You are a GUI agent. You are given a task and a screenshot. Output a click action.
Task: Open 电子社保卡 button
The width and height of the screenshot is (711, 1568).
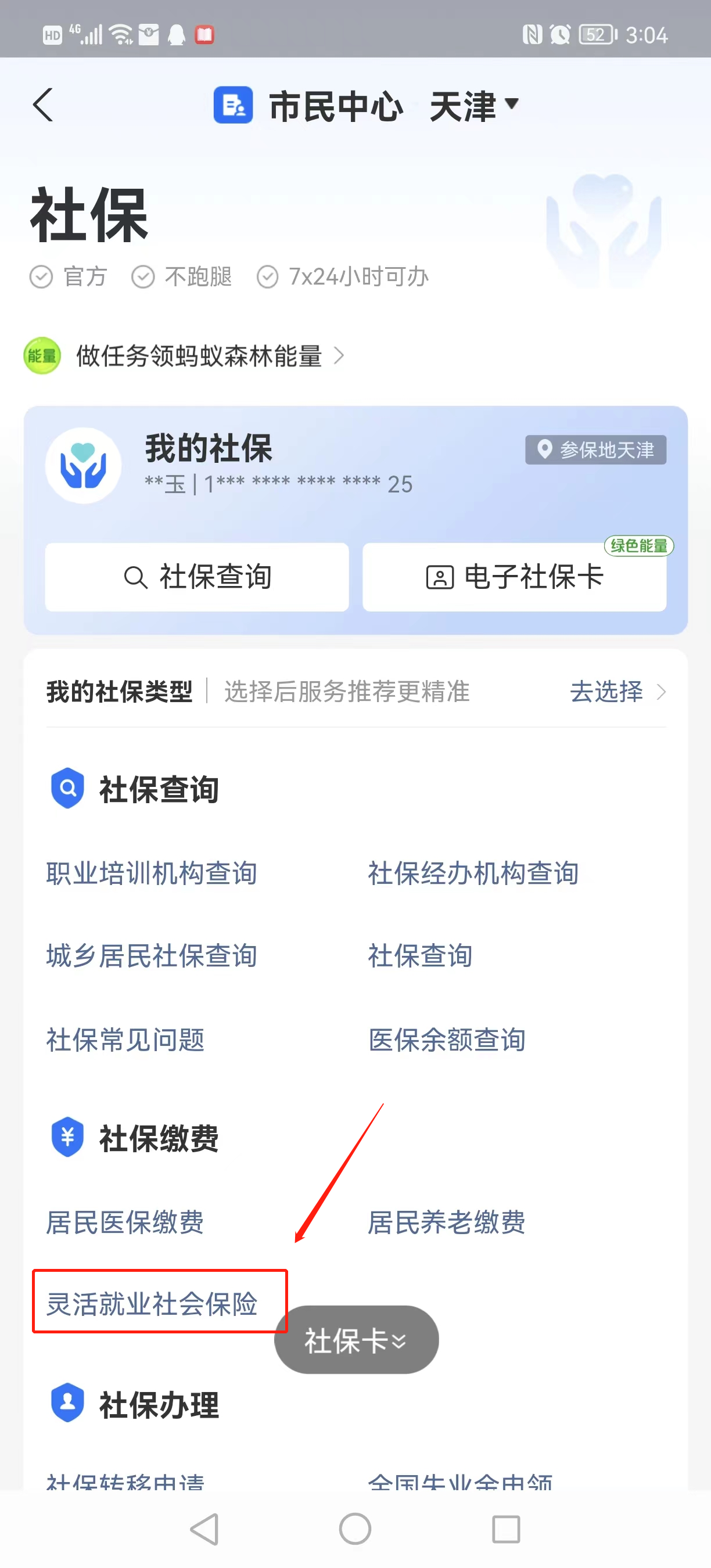coord(513,577)
